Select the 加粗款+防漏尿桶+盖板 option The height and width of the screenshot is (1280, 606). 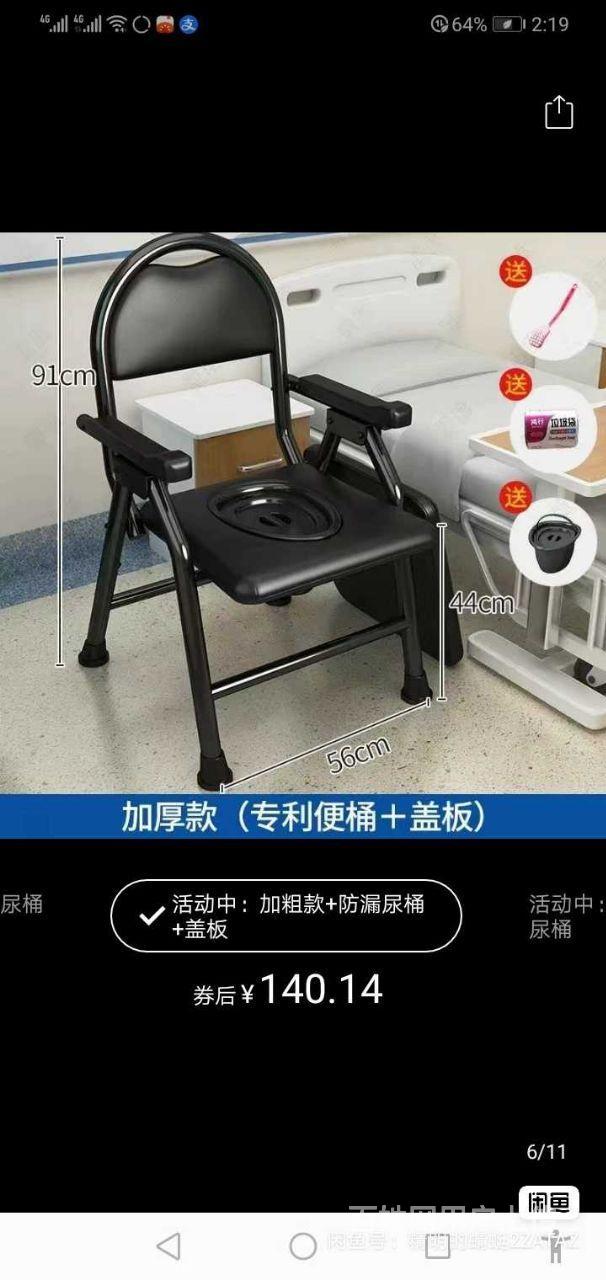[286, 916]
